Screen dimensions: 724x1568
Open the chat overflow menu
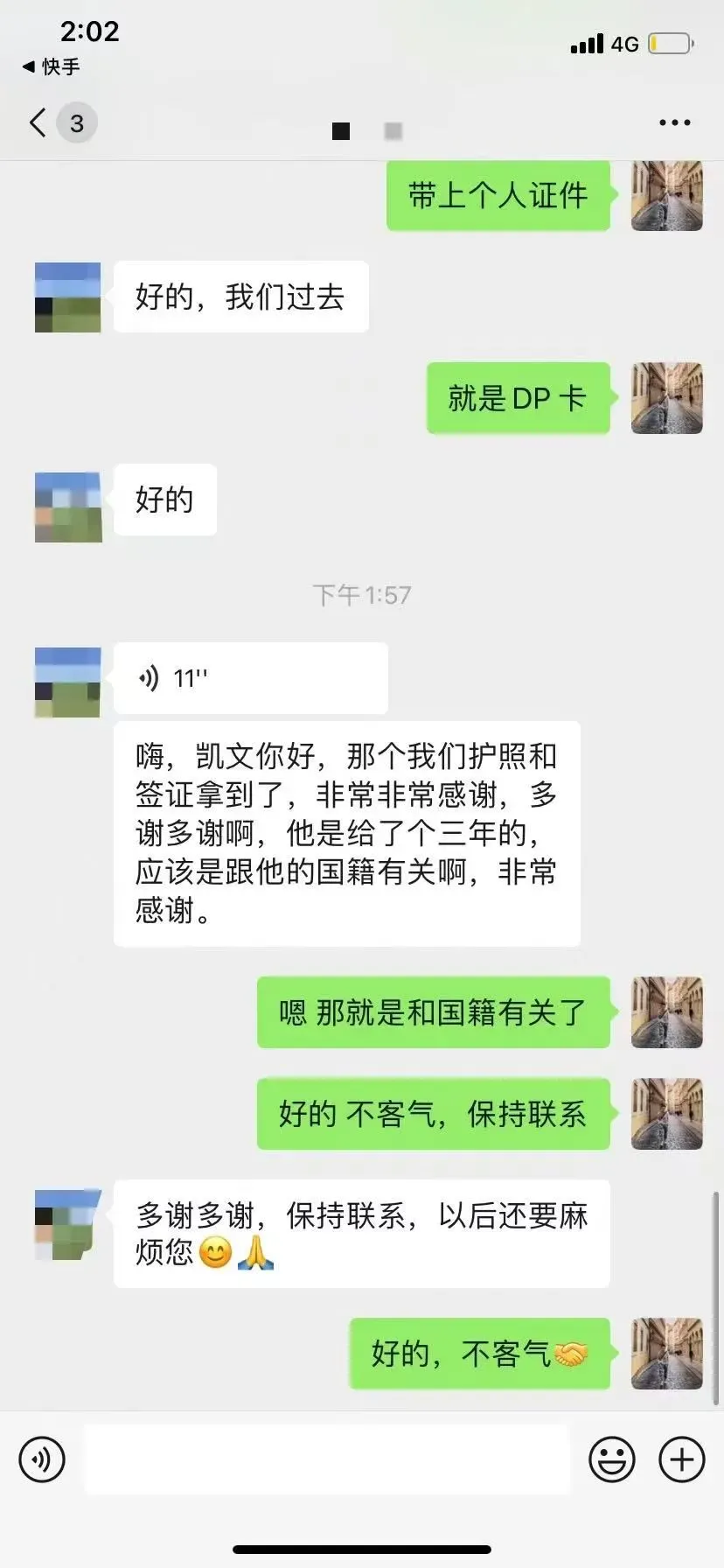[674, 123]
